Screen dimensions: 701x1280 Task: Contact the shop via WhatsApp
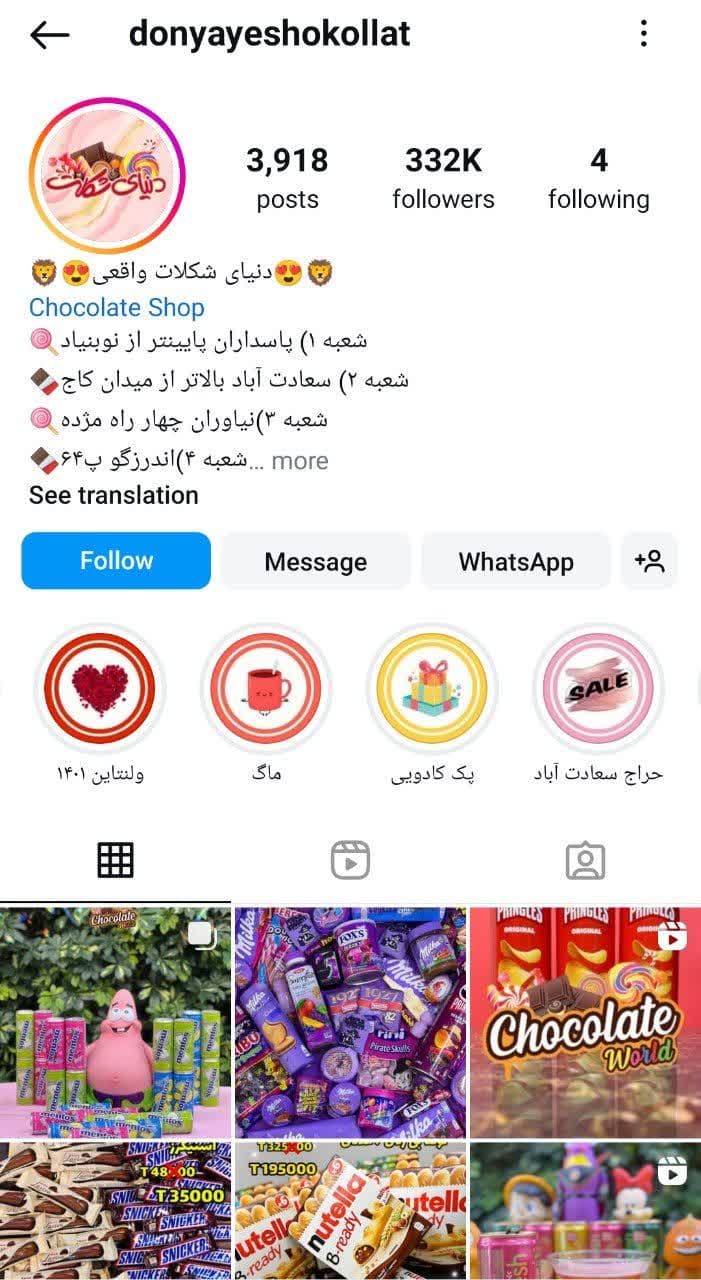point(515,561)
